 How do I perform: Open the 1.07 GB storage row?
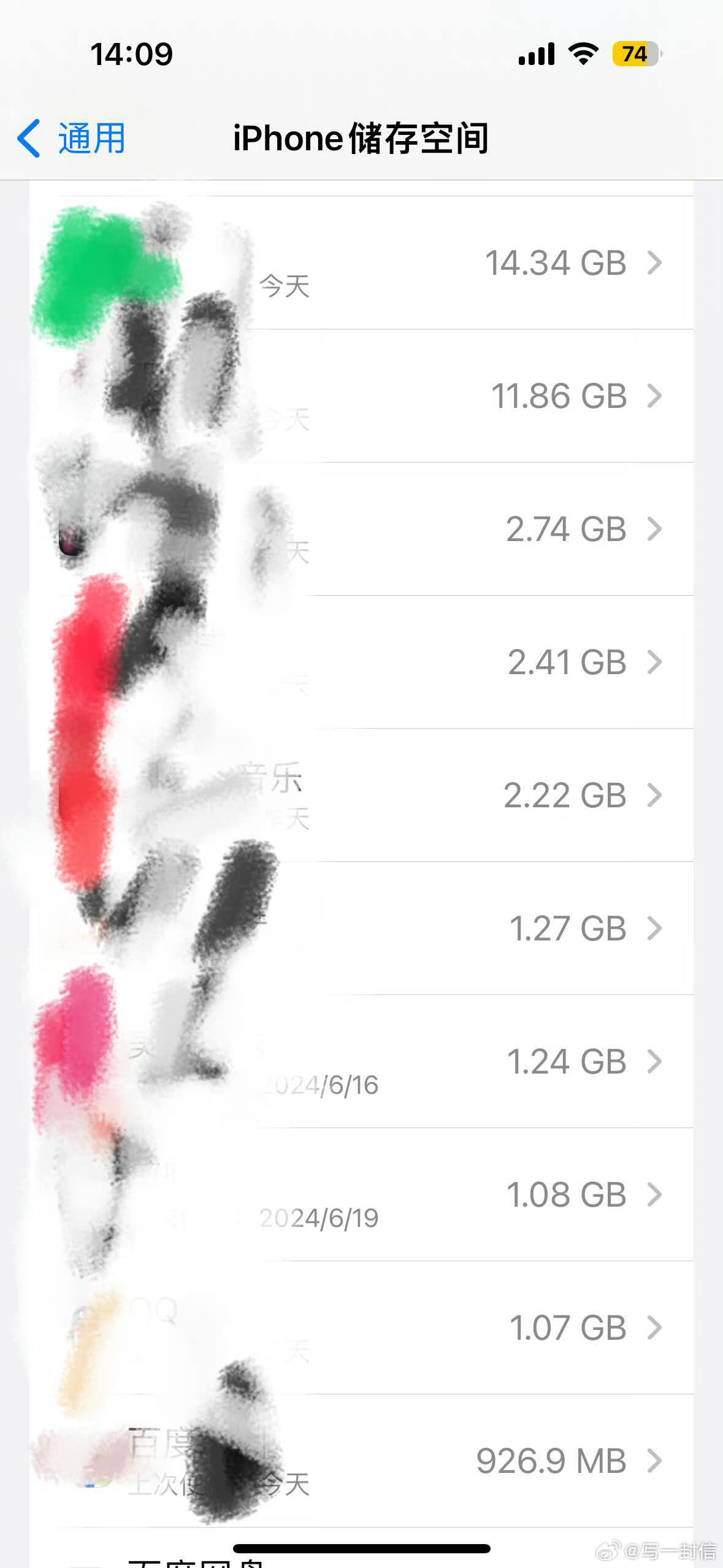click(361, 1328)
